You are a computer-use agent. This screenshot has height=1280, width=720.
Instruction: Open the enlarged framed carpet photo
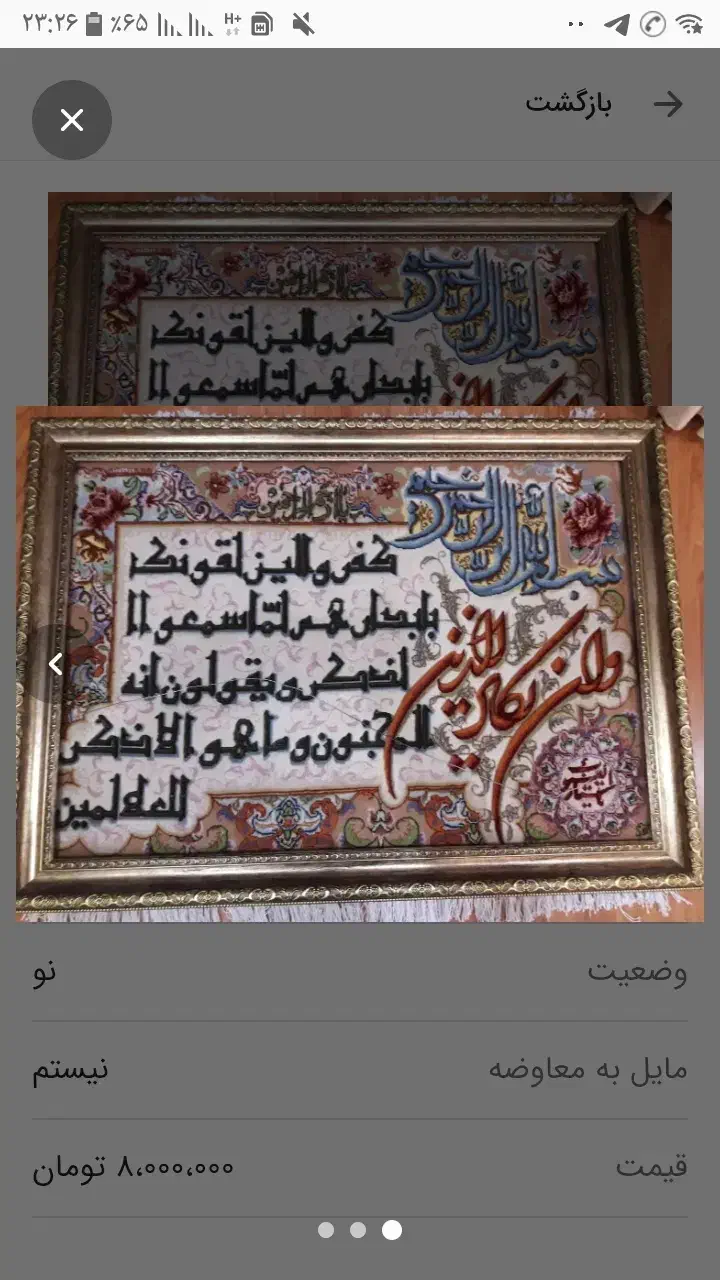point(360,664)
